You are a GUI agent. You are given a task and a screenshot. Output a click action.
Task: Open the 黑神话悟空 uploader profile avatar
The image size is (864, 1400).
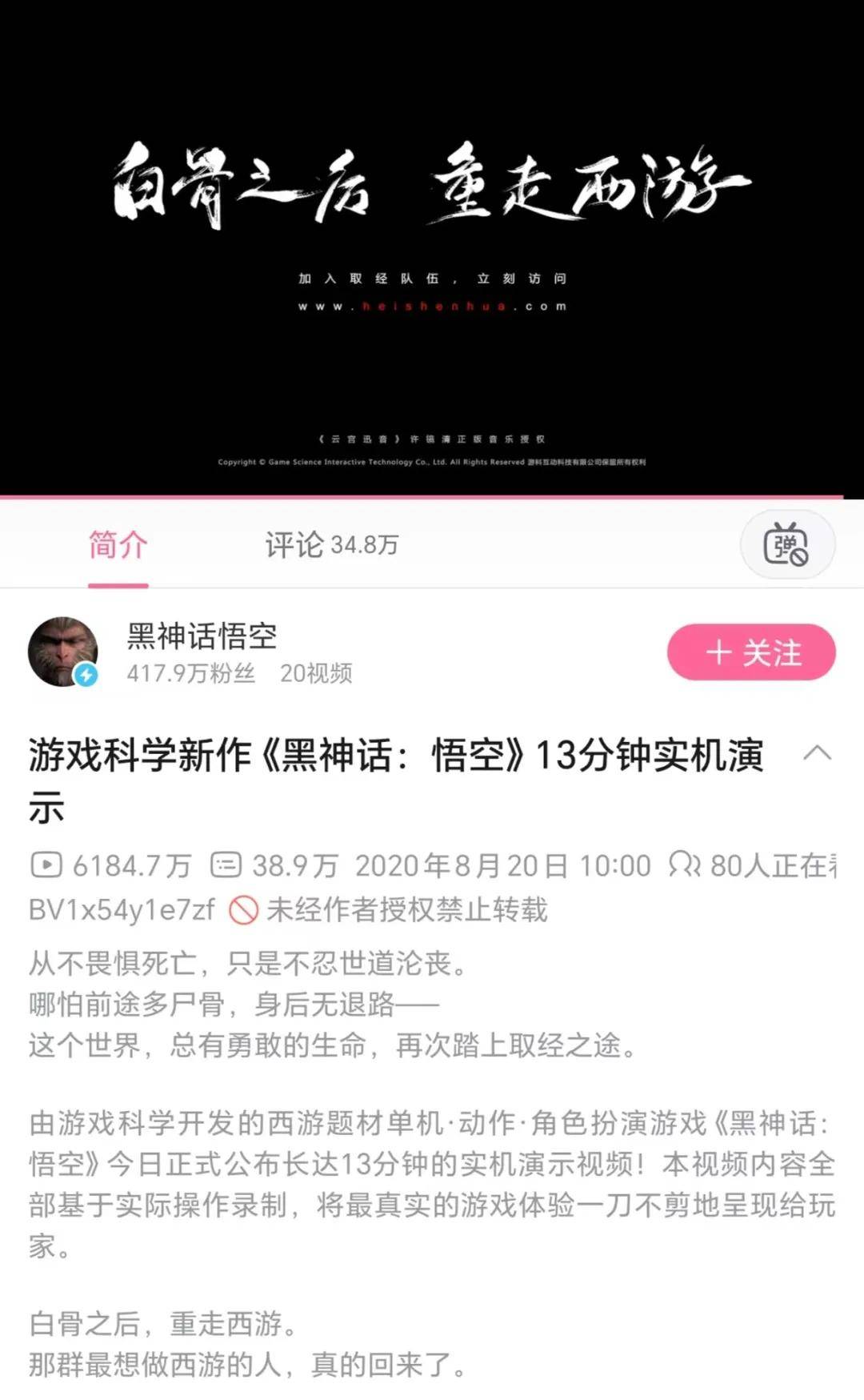(63, 652)
